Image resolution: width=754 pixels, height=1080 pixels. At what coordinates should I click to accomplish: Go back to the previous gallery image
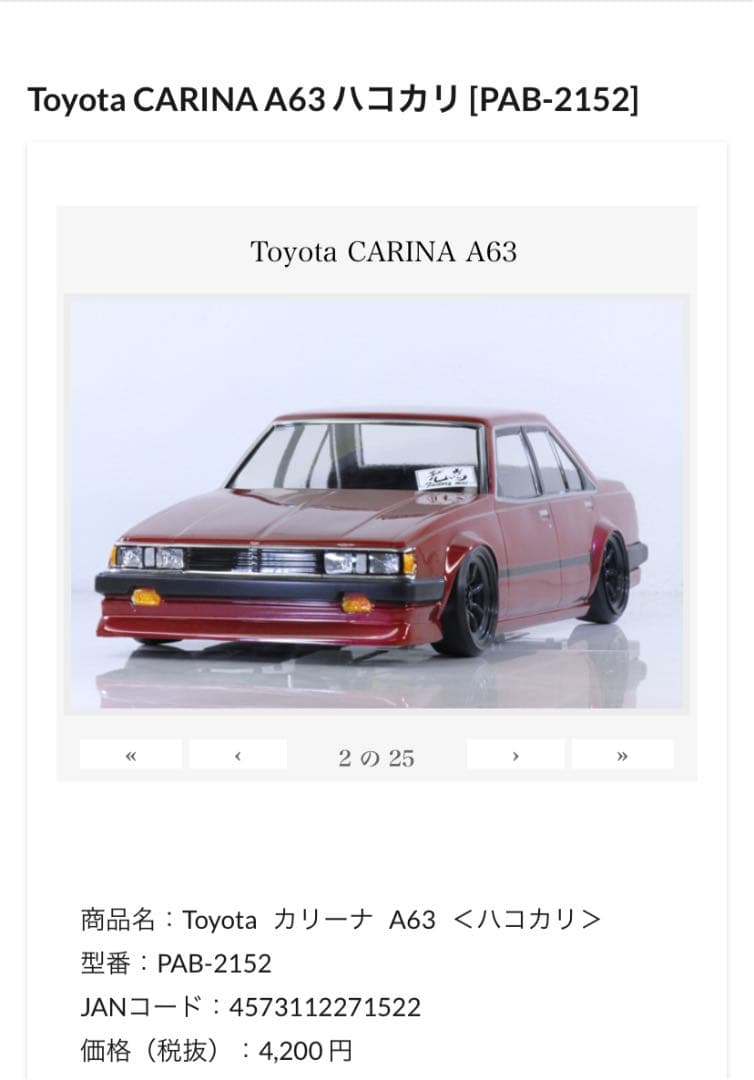click(236, 756)
